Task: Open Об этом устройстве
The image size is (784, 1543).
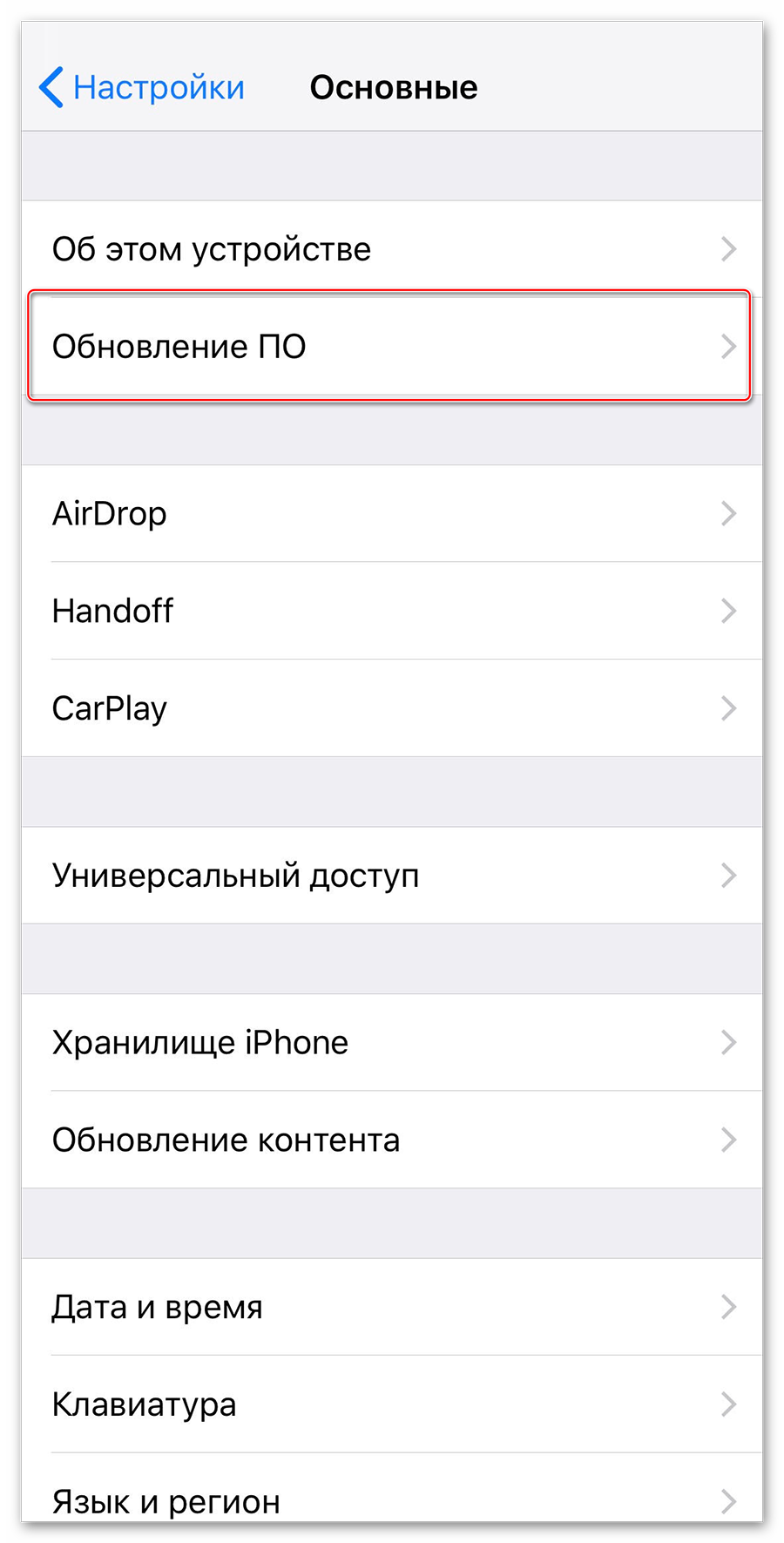Action: coord(390,249)
